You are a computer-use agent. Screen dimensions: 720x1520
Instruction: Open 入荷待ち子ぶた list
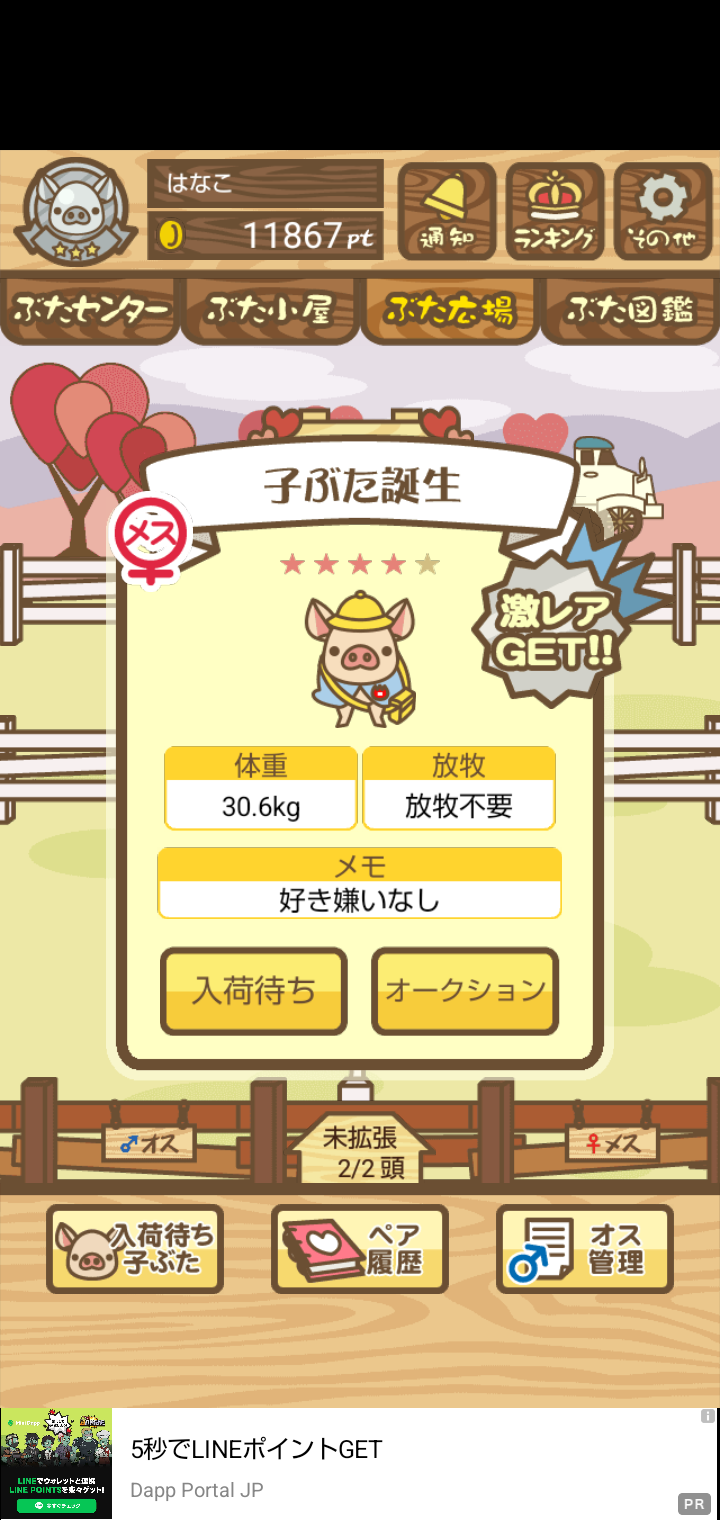pos(135,1249)
